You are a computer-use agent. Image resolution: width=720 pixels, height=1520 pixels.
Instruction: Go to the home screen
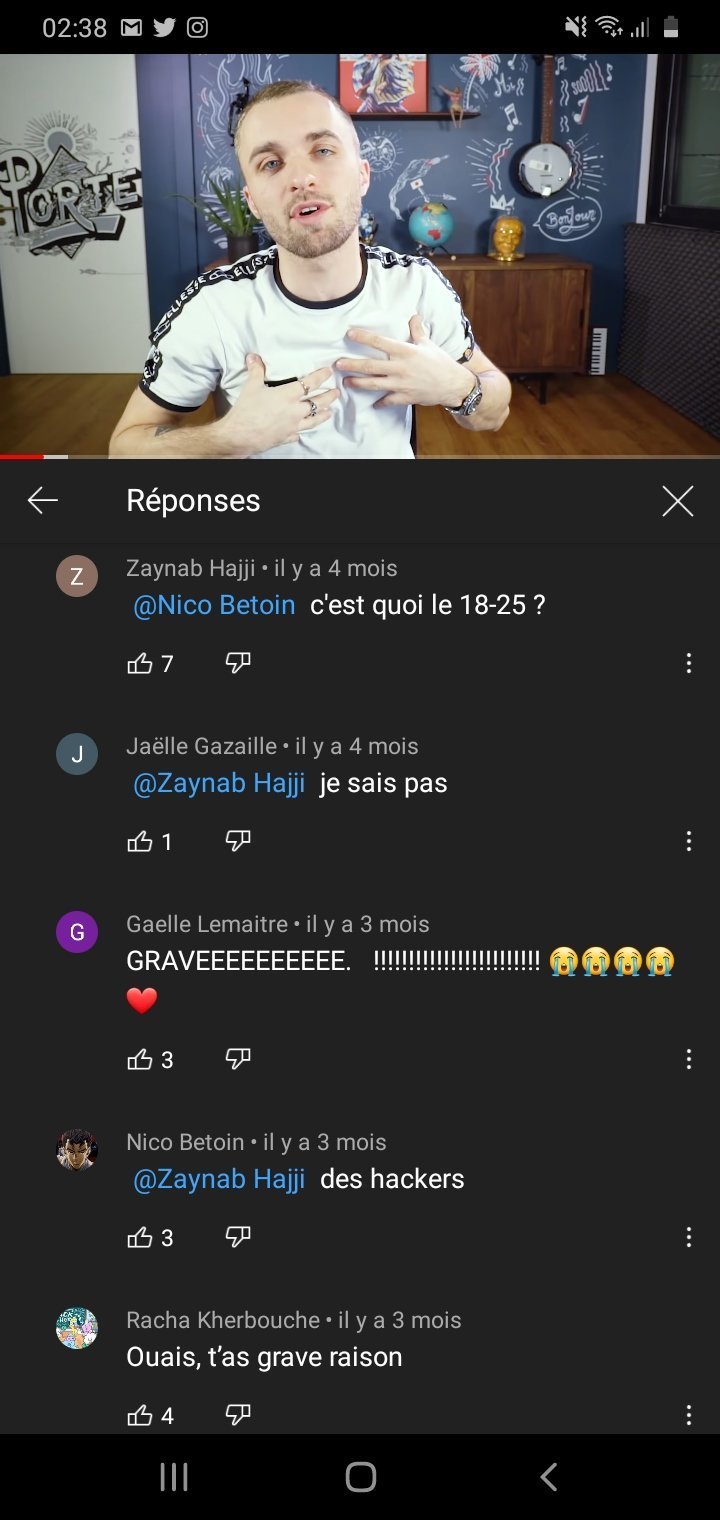tap(360, 1477)
